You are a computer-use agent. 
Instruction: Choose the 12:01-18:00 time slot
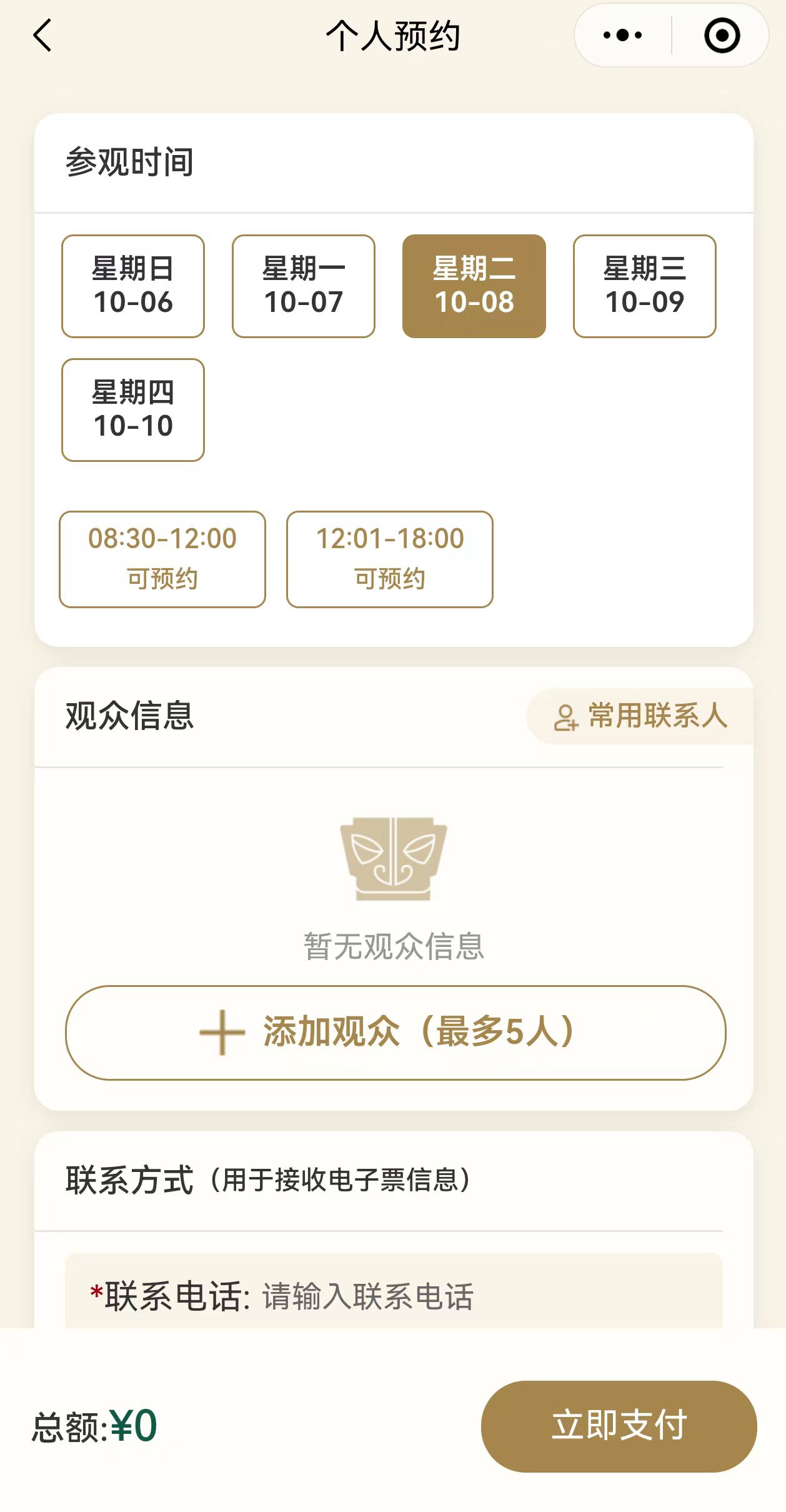coord(390,559)
